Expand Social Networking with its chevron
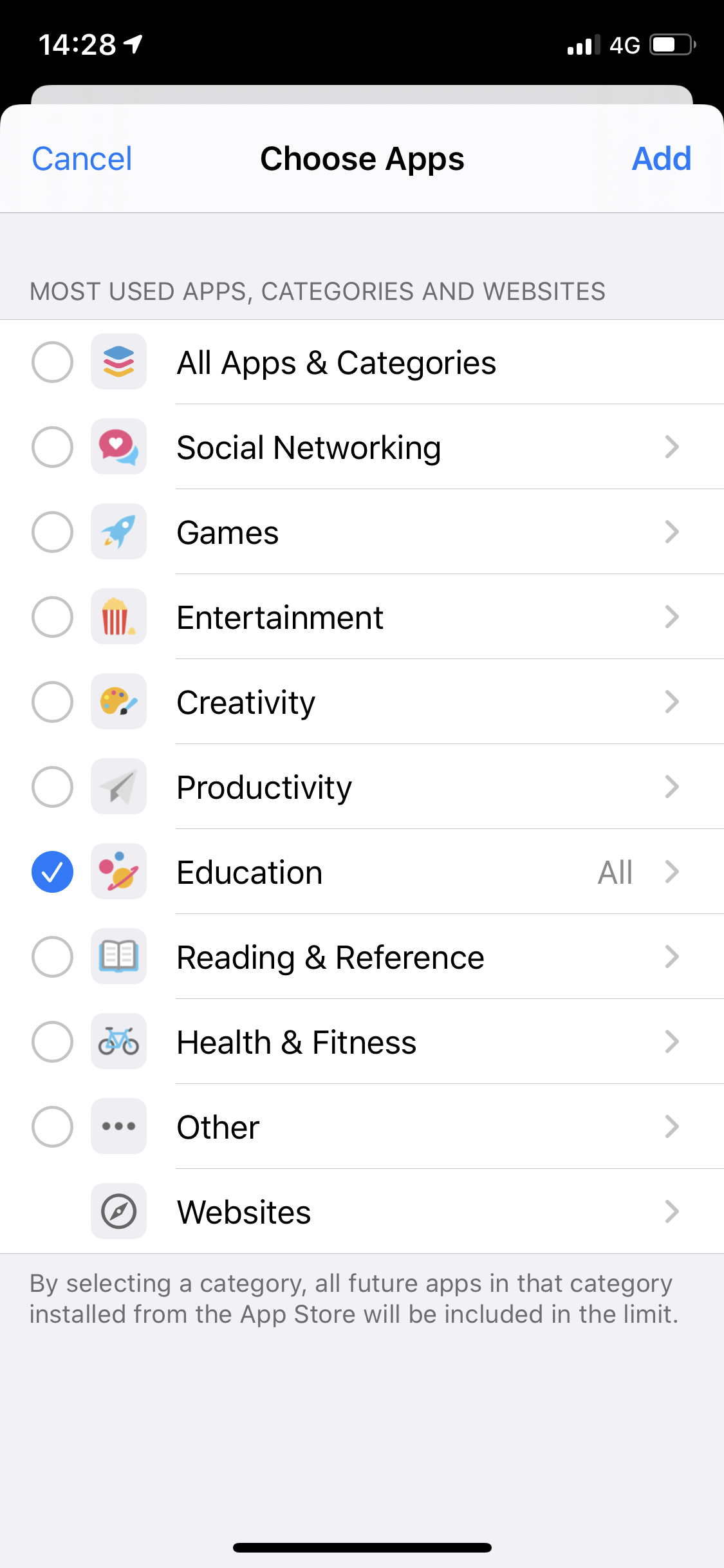Screen dimensions: 724x1568 [671, 447]
